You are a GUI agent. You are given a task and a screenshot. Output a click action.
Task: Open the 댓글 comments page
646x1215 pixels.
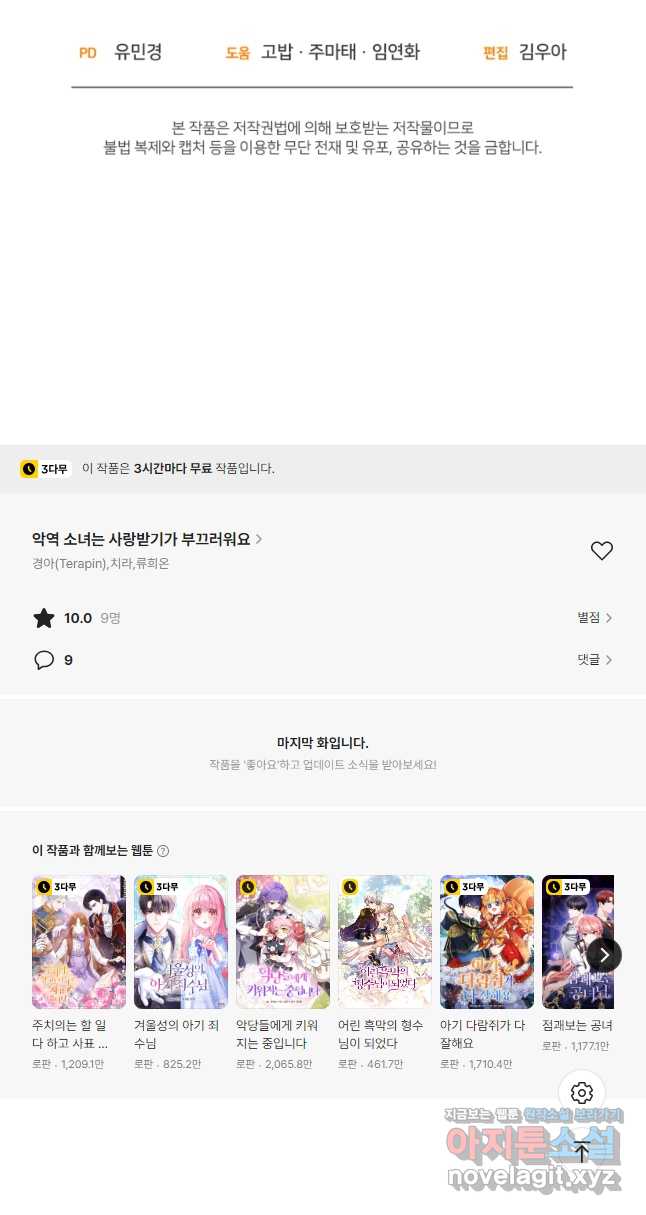[594, 660]
